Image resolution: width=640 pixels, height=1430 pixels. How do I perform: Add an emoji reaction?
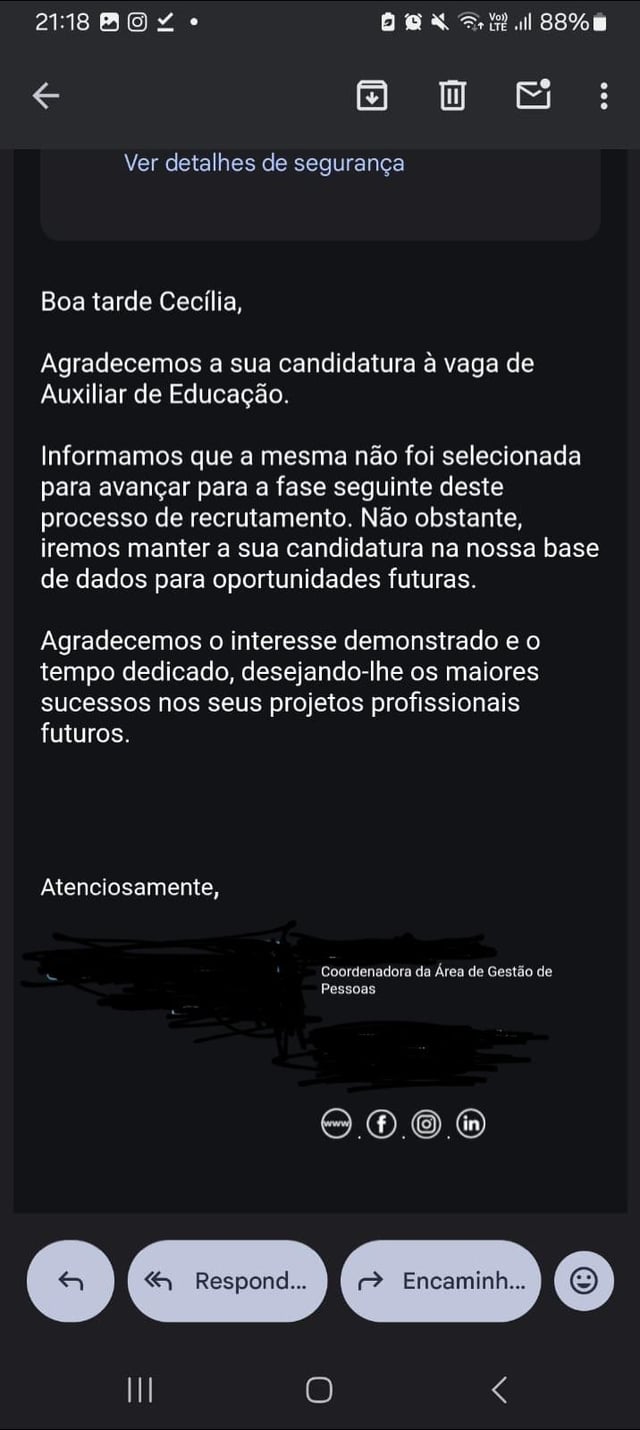[584, 1280]
